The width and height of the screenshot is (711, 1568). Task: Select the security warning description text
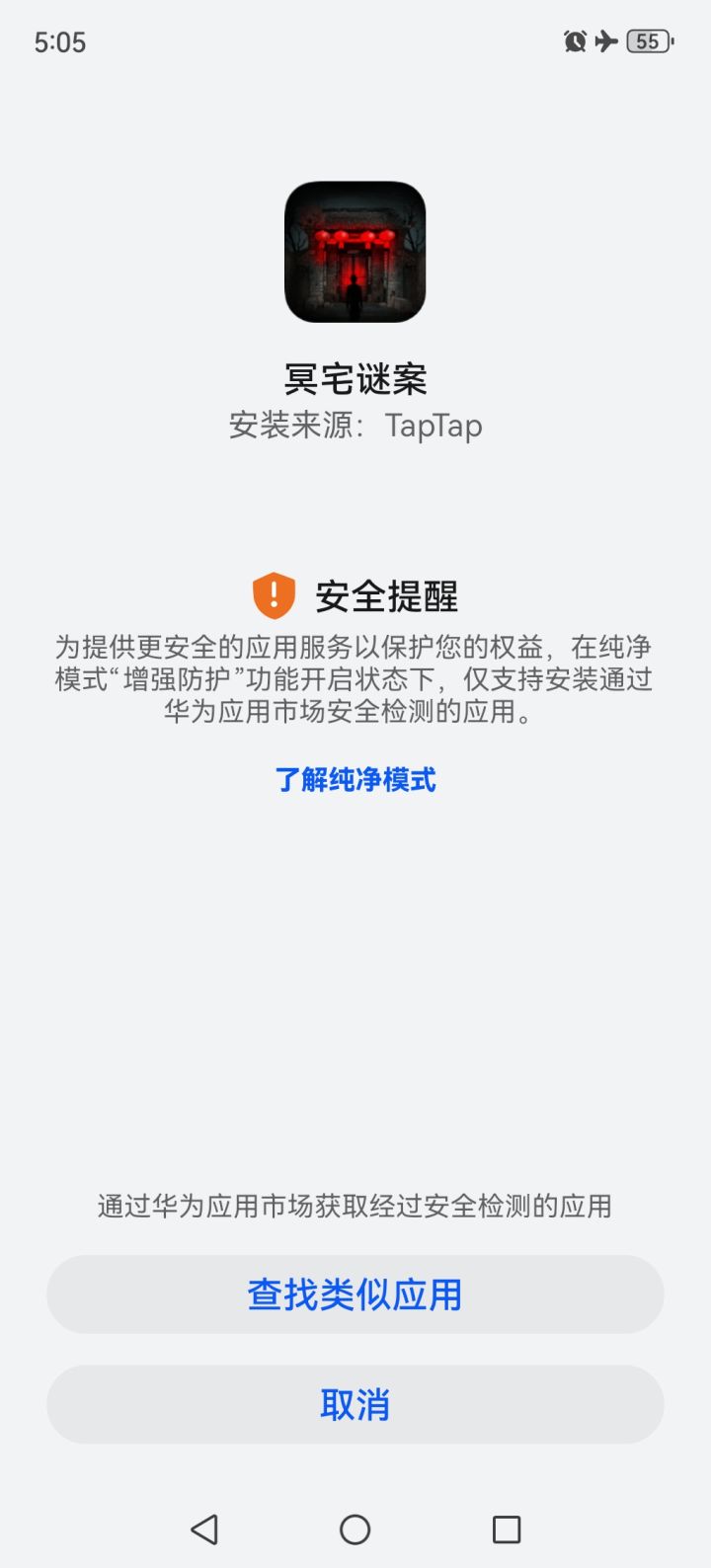[x=355, y=679]
